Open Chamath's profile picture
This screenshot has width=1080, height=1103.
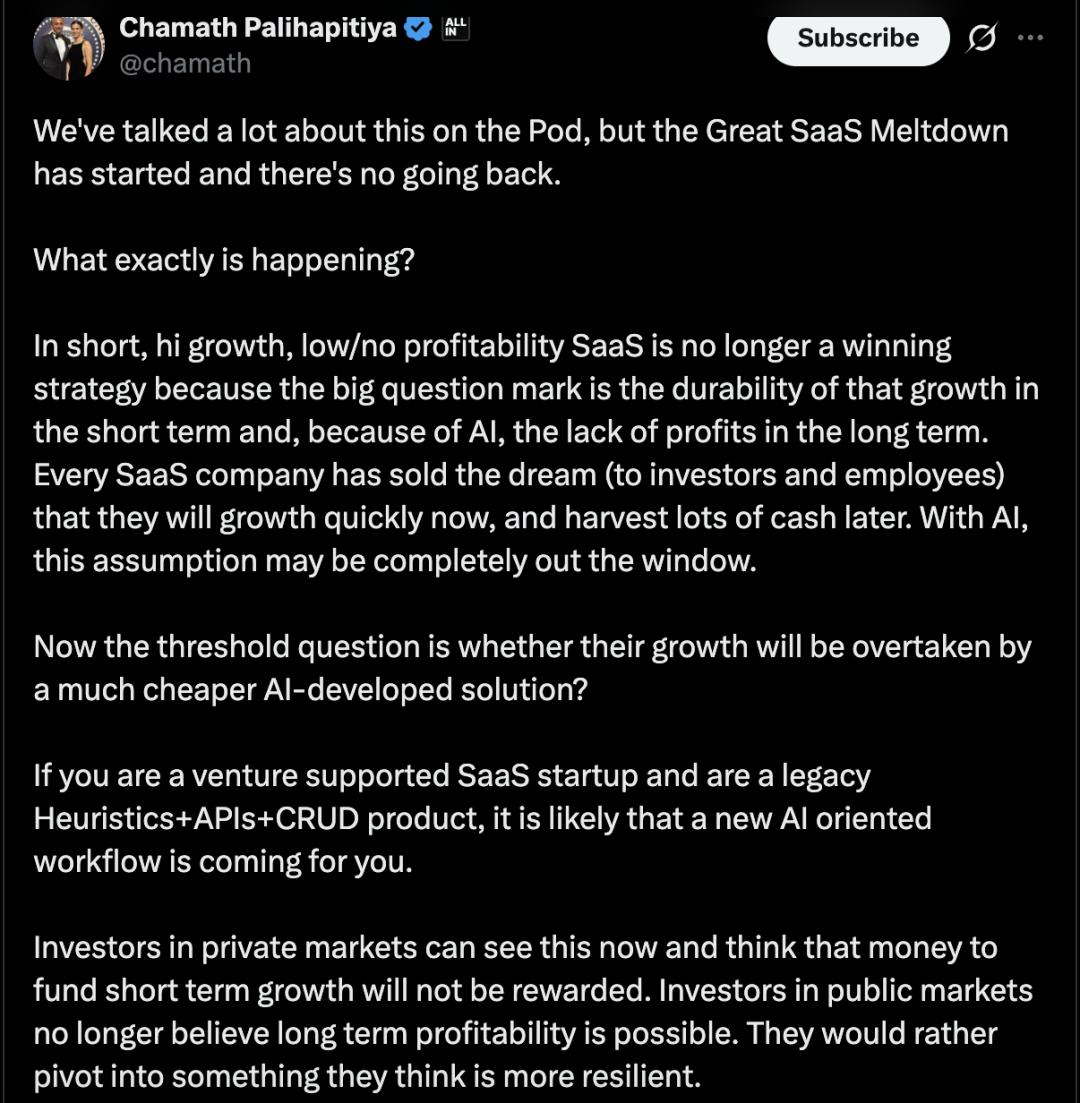69,47
